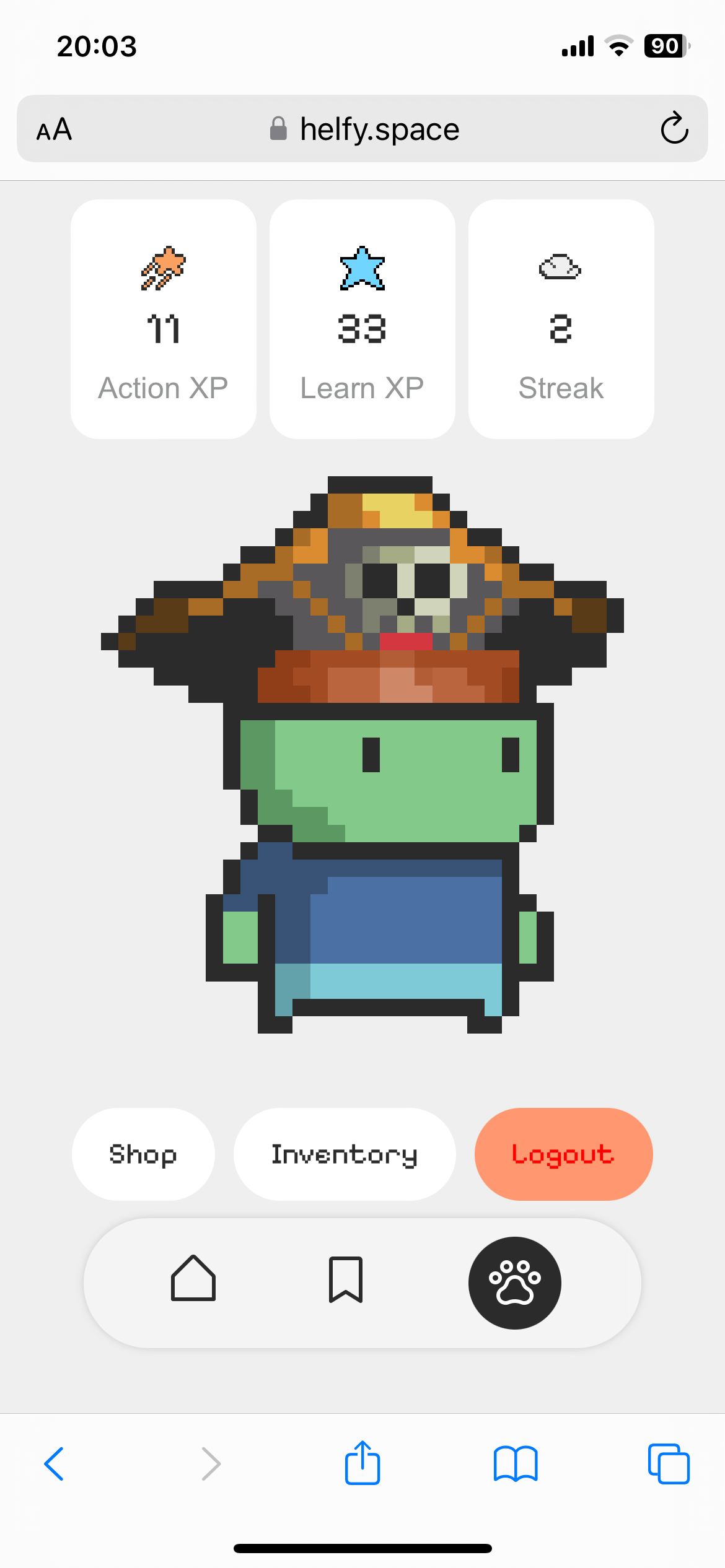This screenshot has width=725, height=1568.
Task: Open the AA reader options
Action: 55,129
